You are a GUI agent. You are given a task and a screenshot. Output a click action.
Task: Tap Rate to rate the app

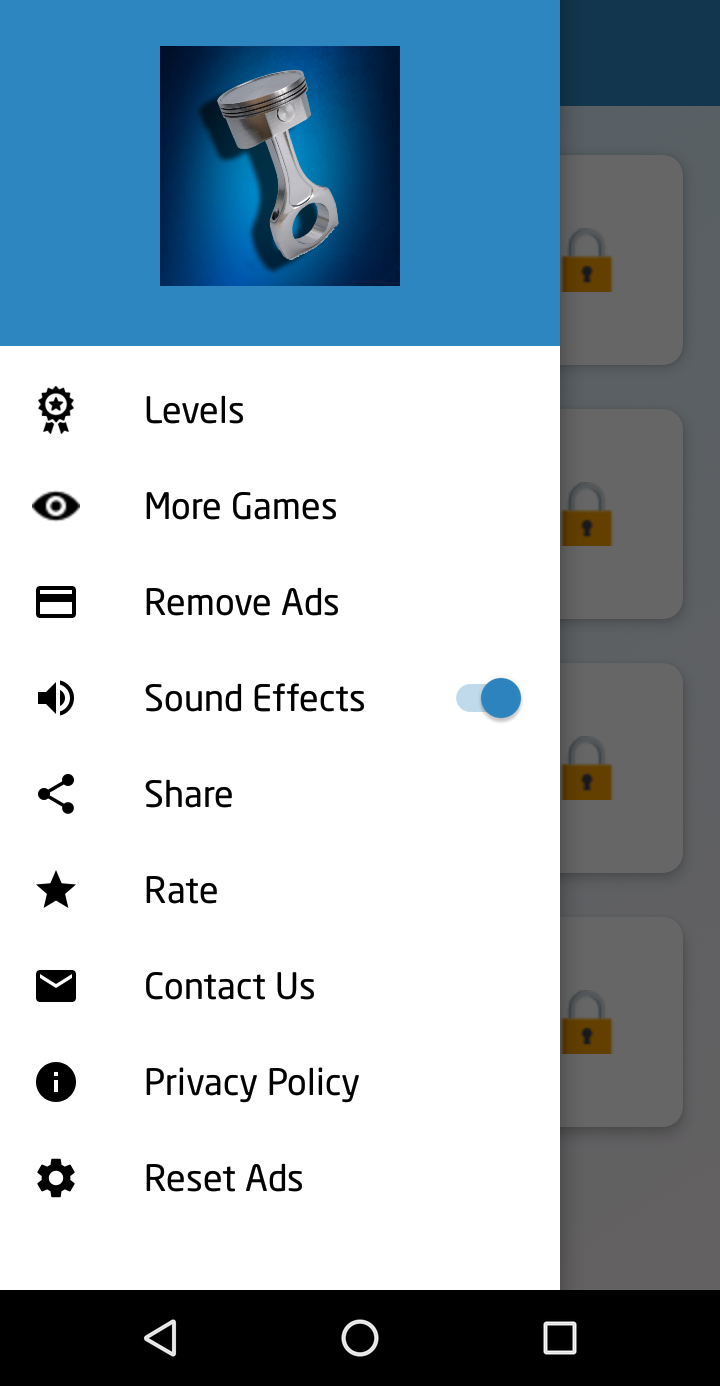280,890
